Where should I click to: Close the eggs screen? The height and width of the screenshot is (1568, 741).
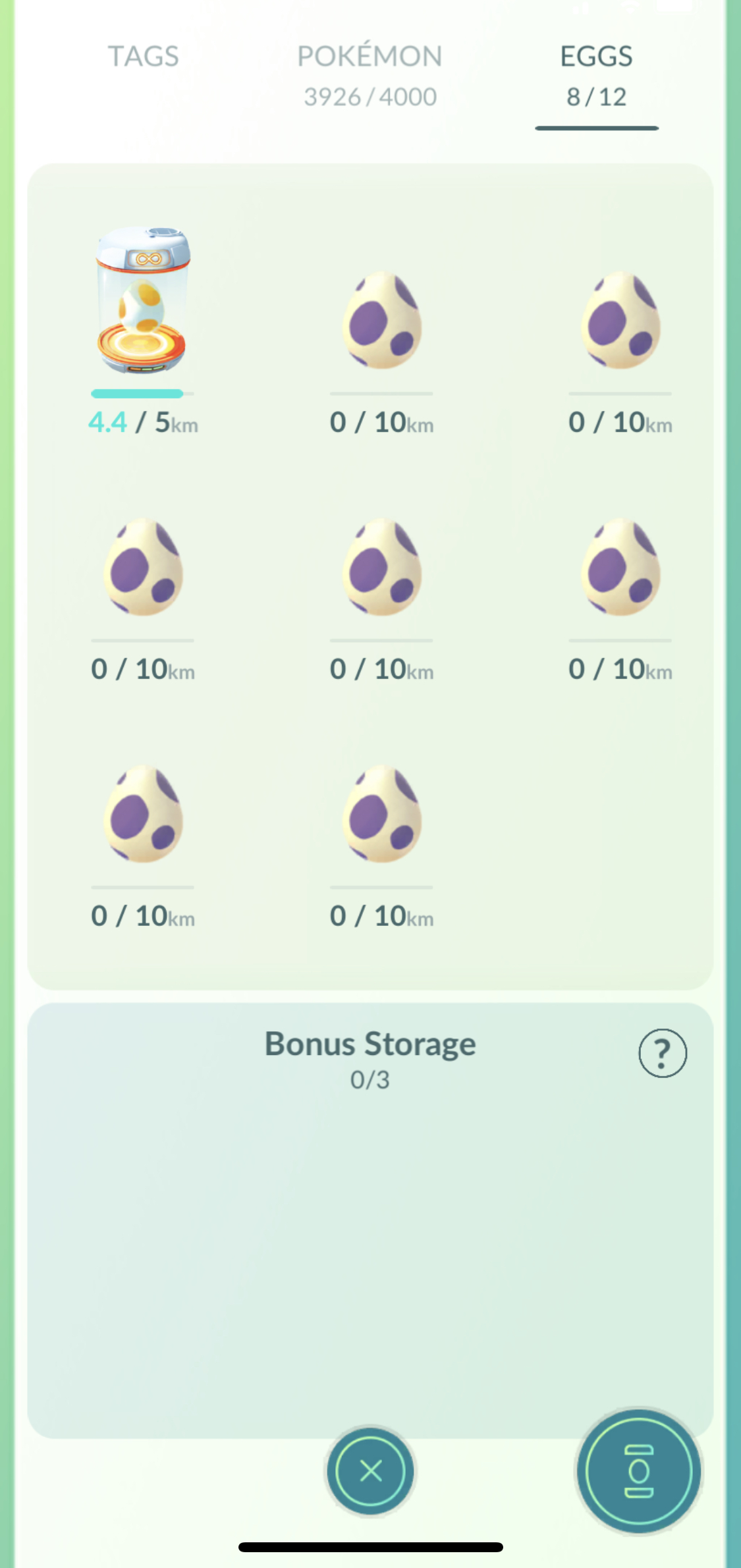pos(371,1470)
